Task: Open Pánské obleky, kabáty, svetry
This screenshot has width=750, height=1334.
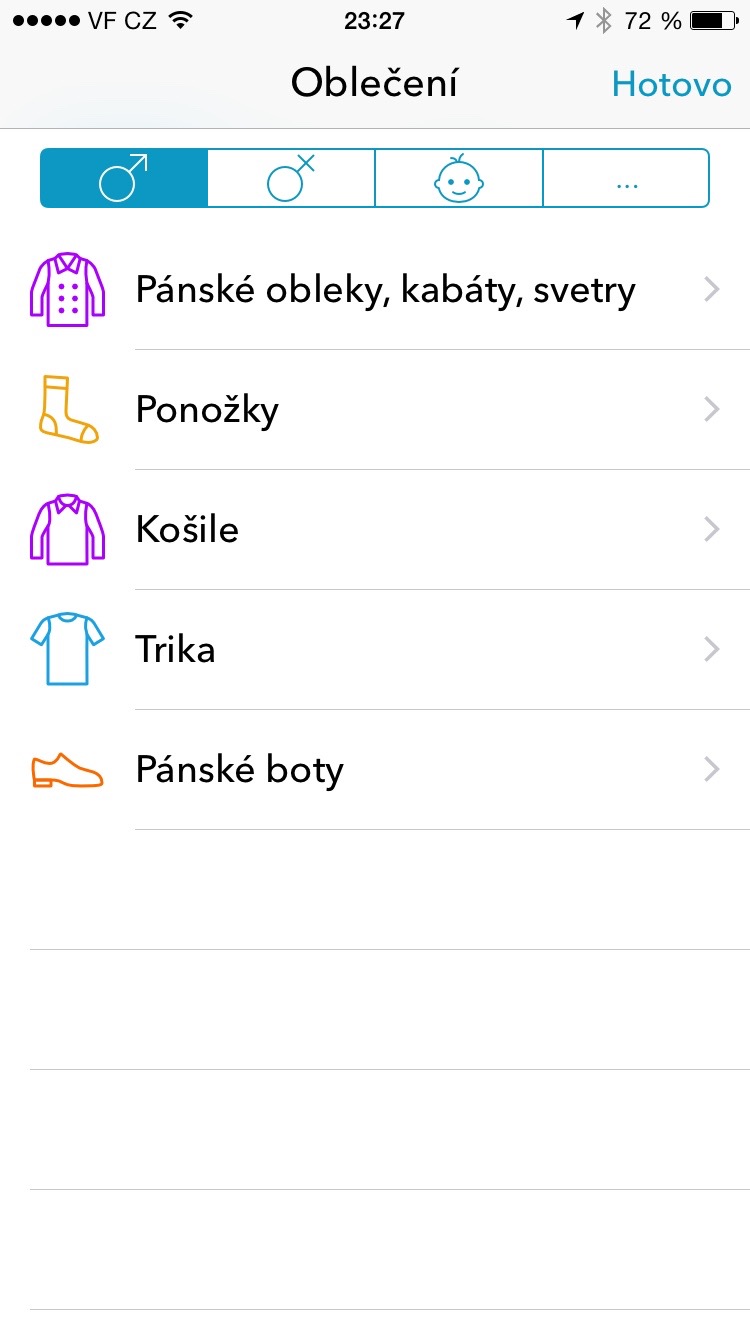Action: (x=385, y=290)
